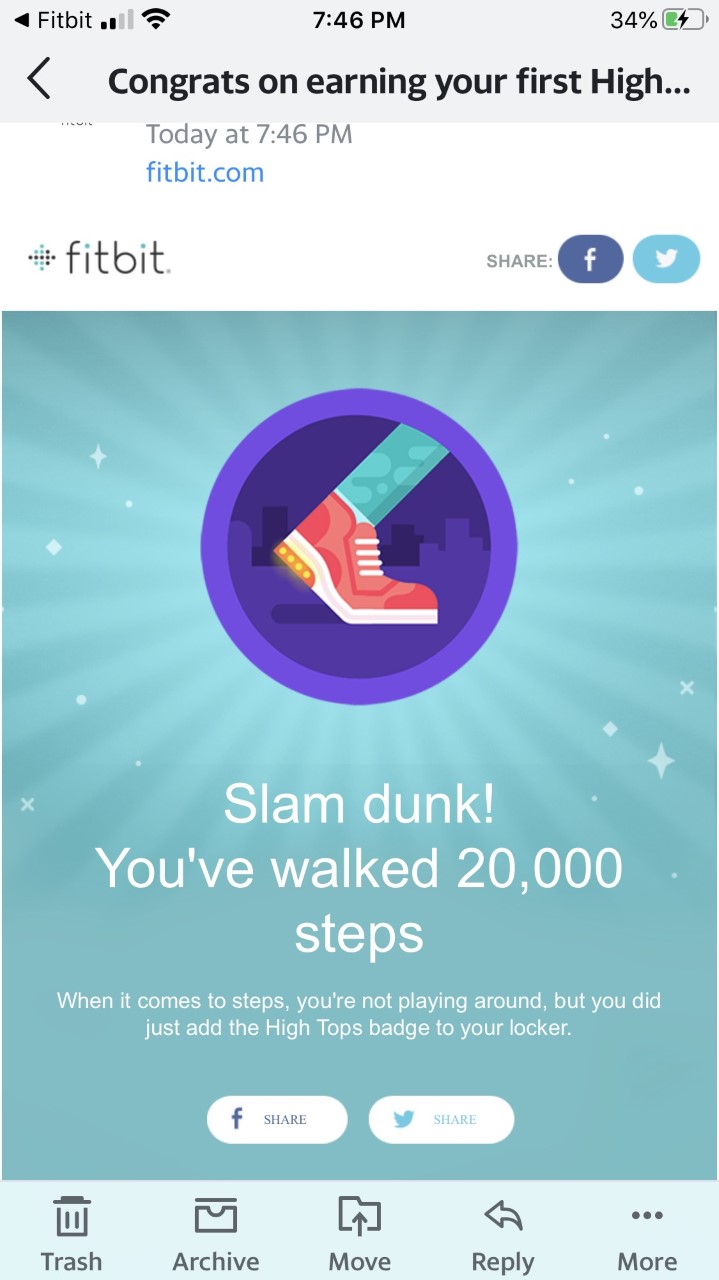
Task: Open the fitbit.com sender link
Action: click(x=205, y=172)
